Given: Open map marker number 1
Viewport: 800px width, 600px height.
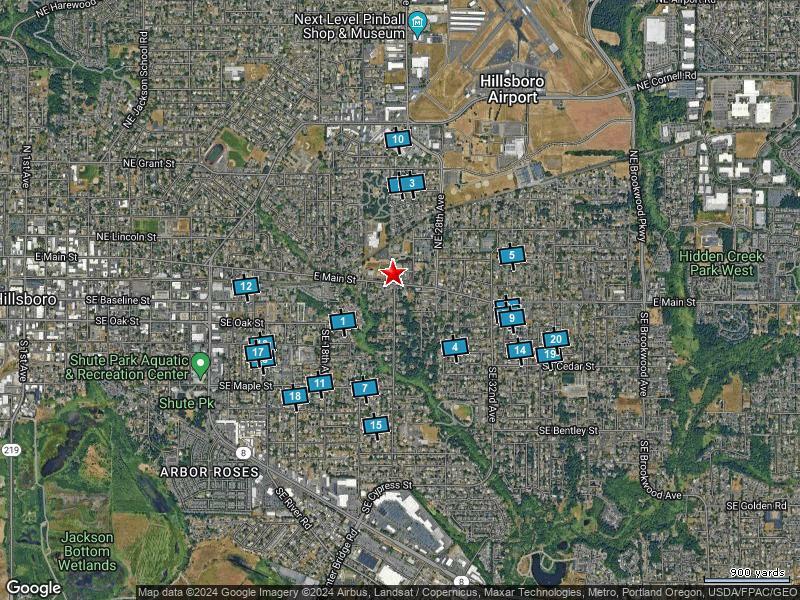Looking at the screenshot, I should (x=343, y=322).
